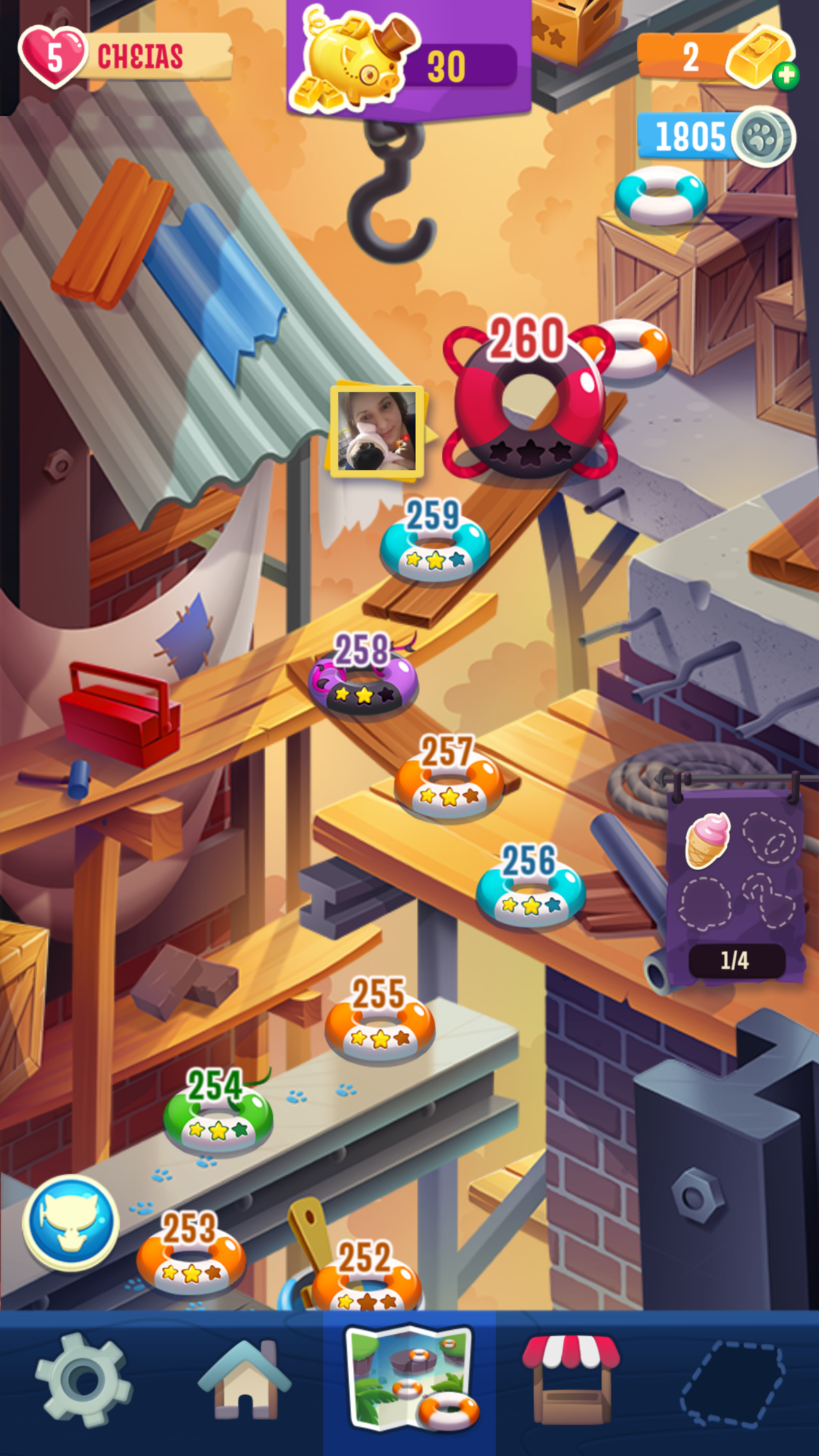The image size is (819, 1456).
Task: Switch to the map tab
Action: 410,1381
